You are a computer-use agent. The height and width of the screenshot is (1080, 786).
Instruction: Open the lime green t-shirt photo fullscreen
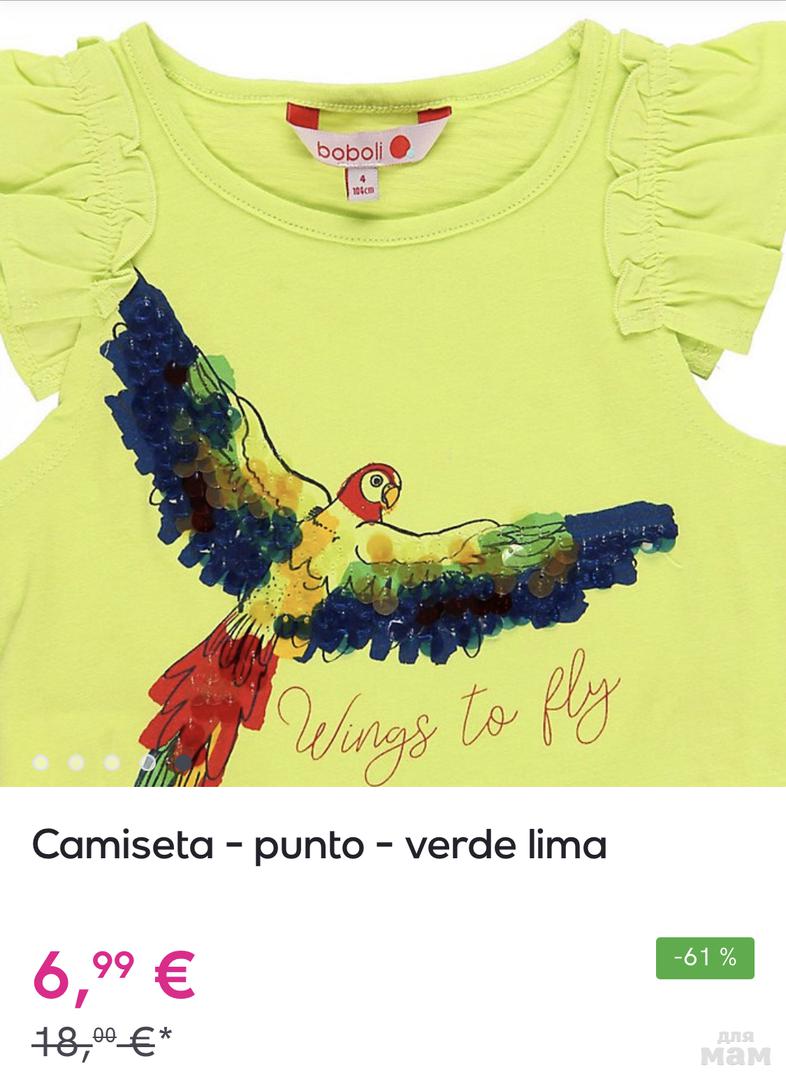(393, 400)
